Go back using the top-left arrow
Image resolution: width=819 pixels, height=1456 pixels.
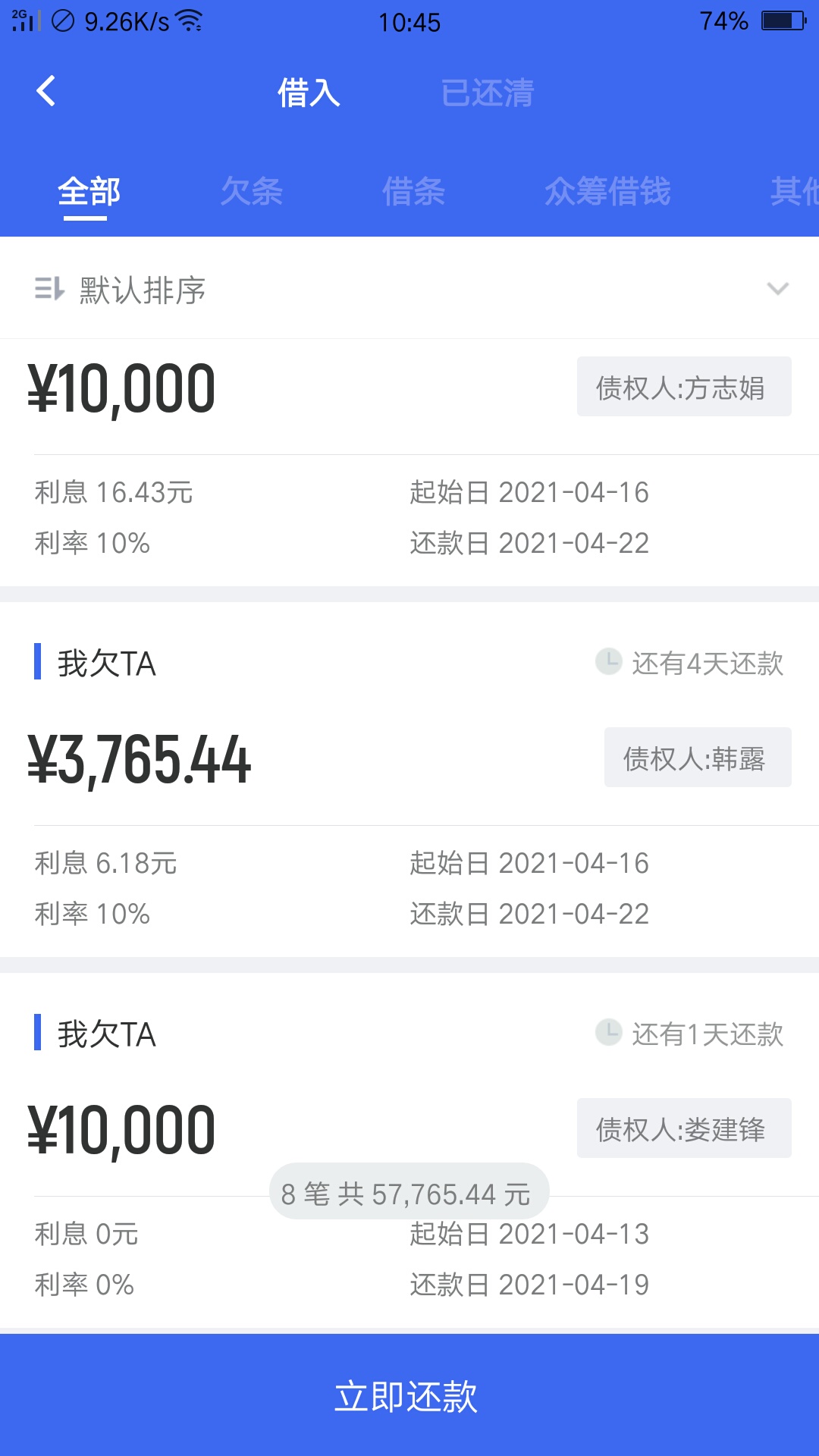pyautogui.click(x=46, y=92)
